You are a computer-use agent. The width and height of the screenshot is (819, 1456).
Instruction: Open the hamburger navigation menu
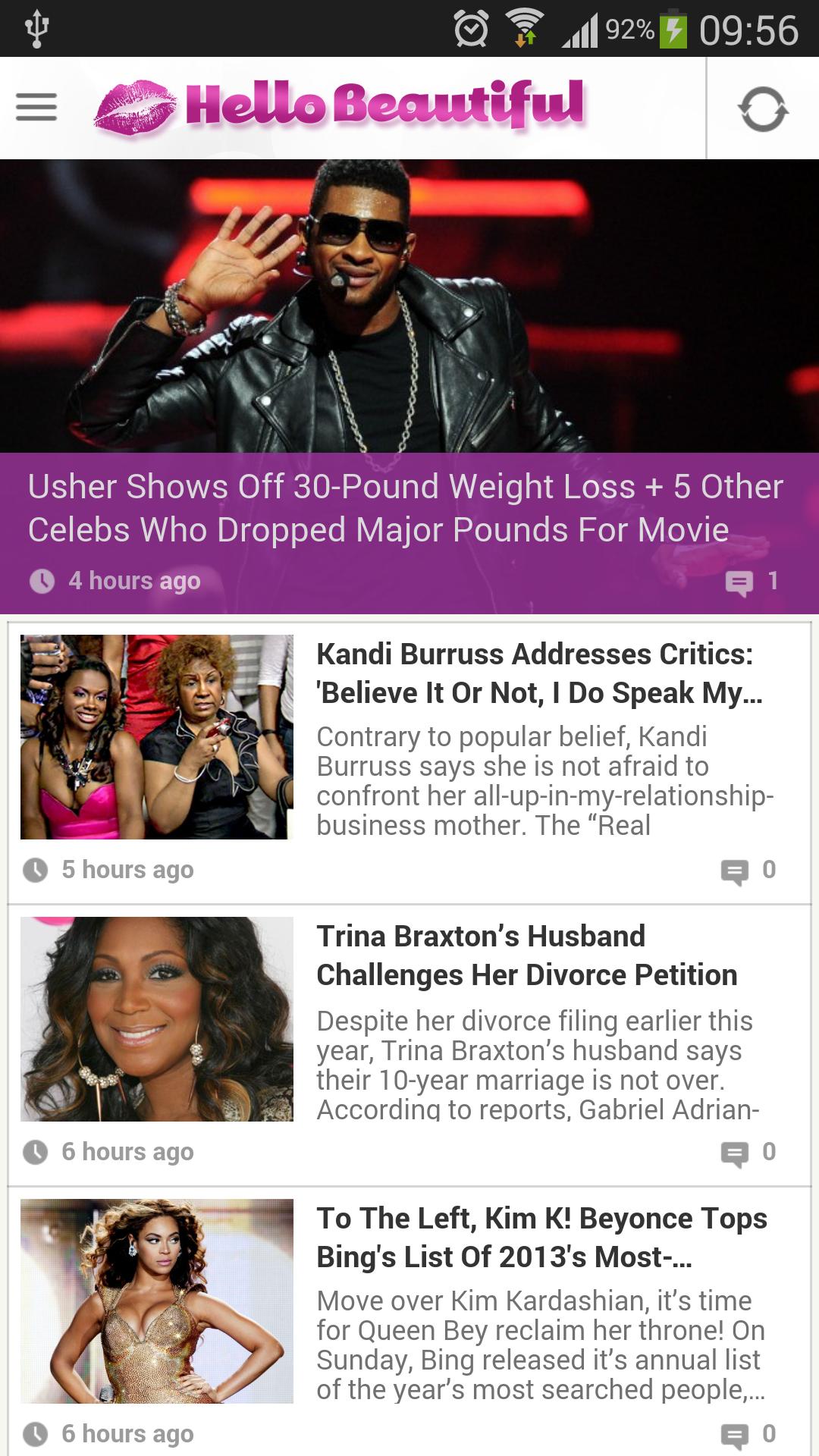(x=36, y=108)
